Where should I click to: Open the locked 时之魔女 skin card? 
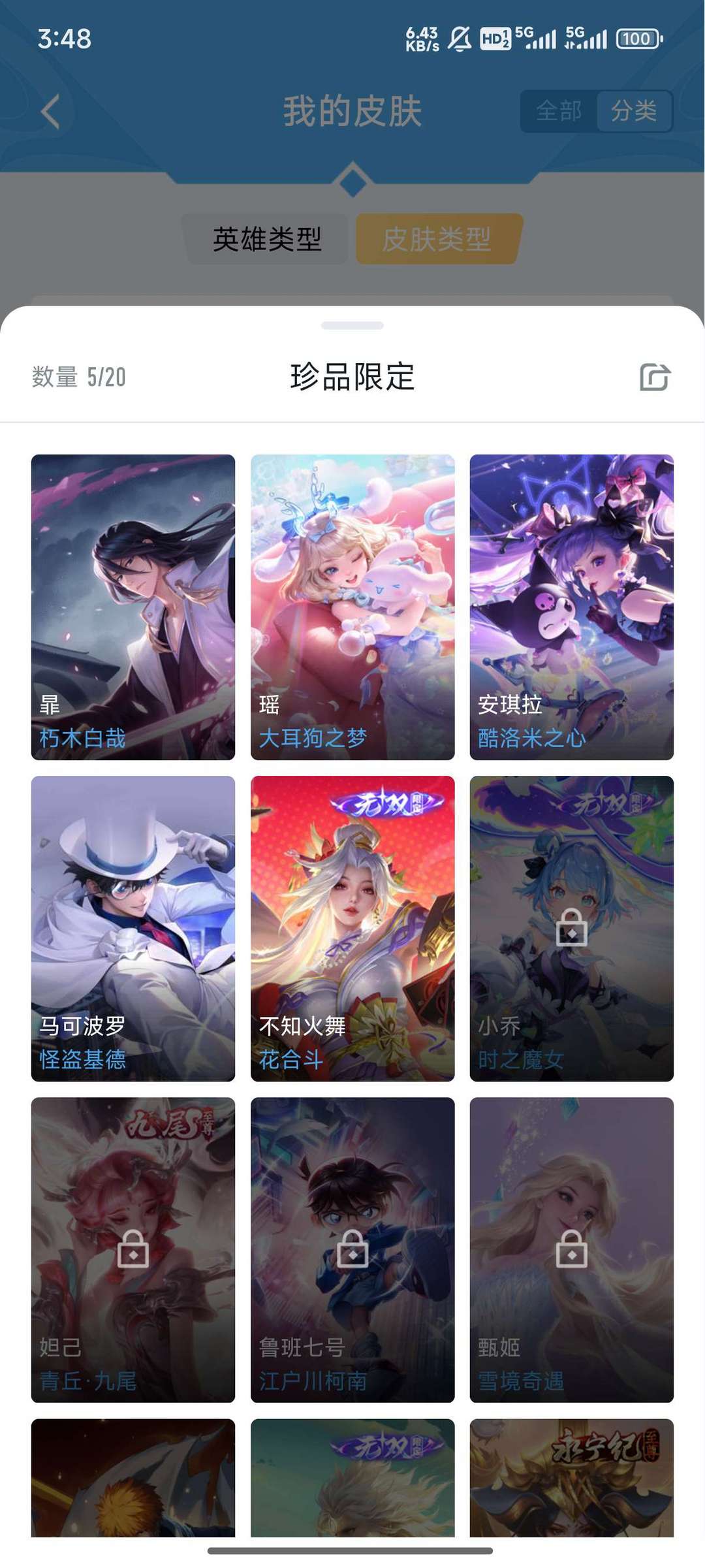(572, 928)
